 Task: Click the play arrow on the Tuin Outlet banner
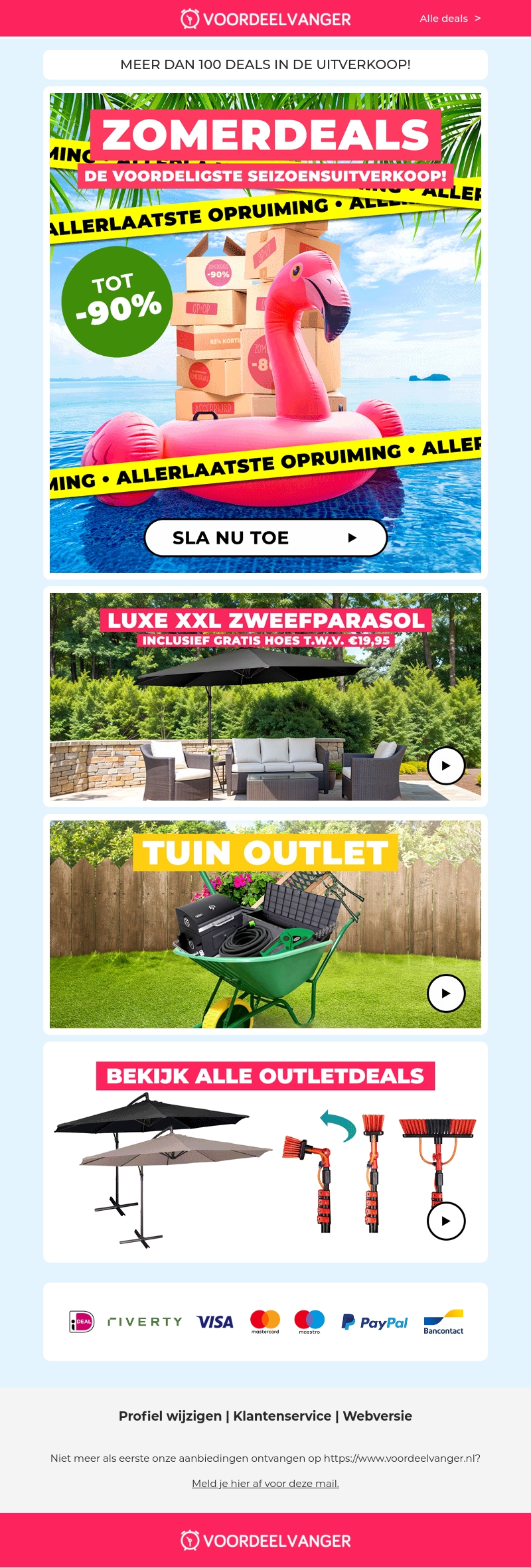tap(447, 993)
